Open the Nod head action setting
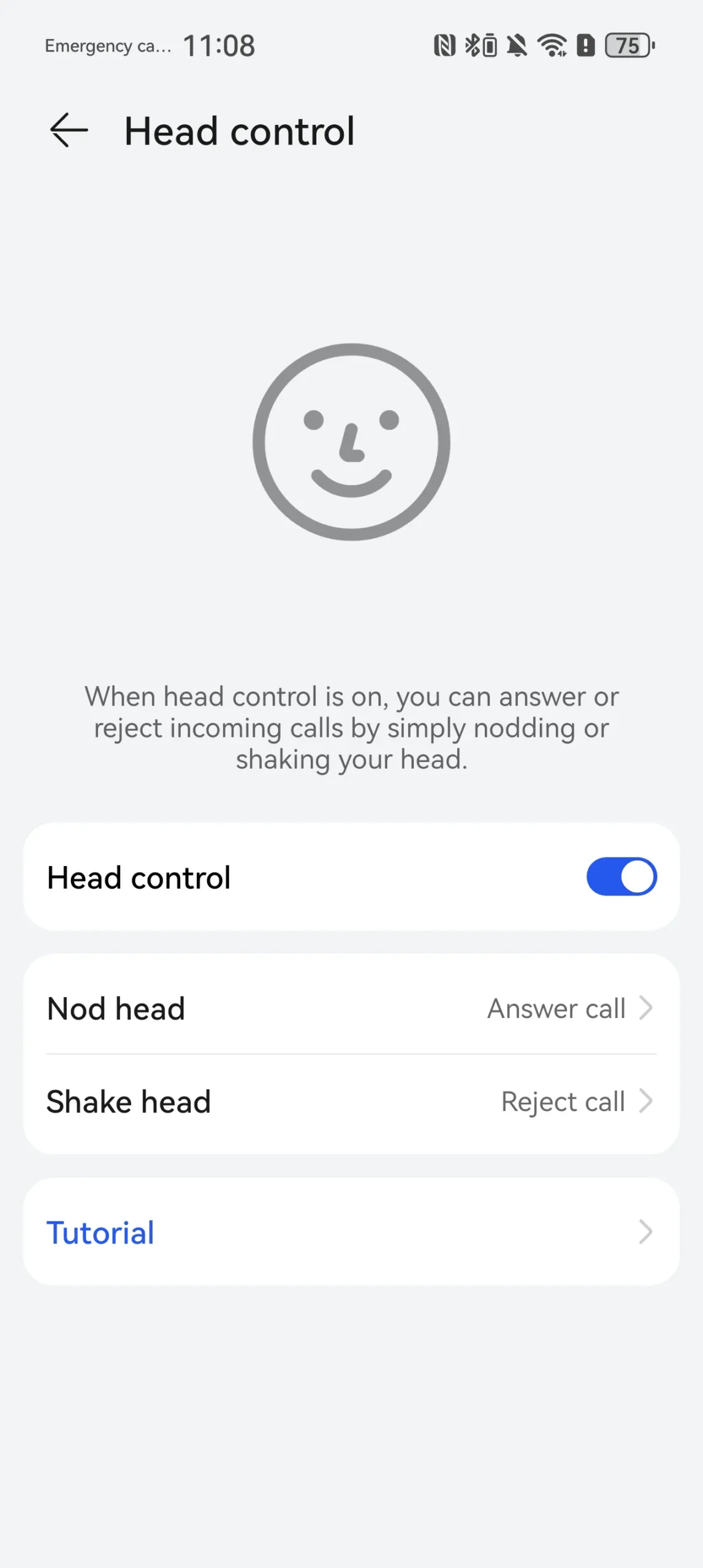Image resolution: width=703 pixels, height=1568 pixels. pyautogui.click(x=351, y=1008)
